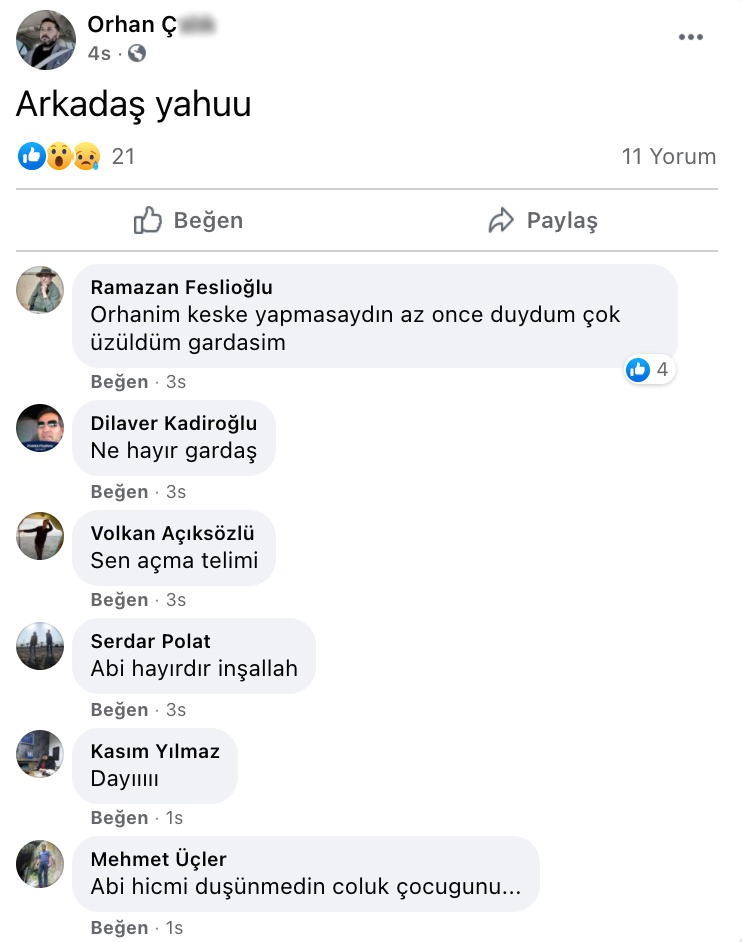
Task: Click Kasım Yılmaz's profile avatar
Action: 40,755
